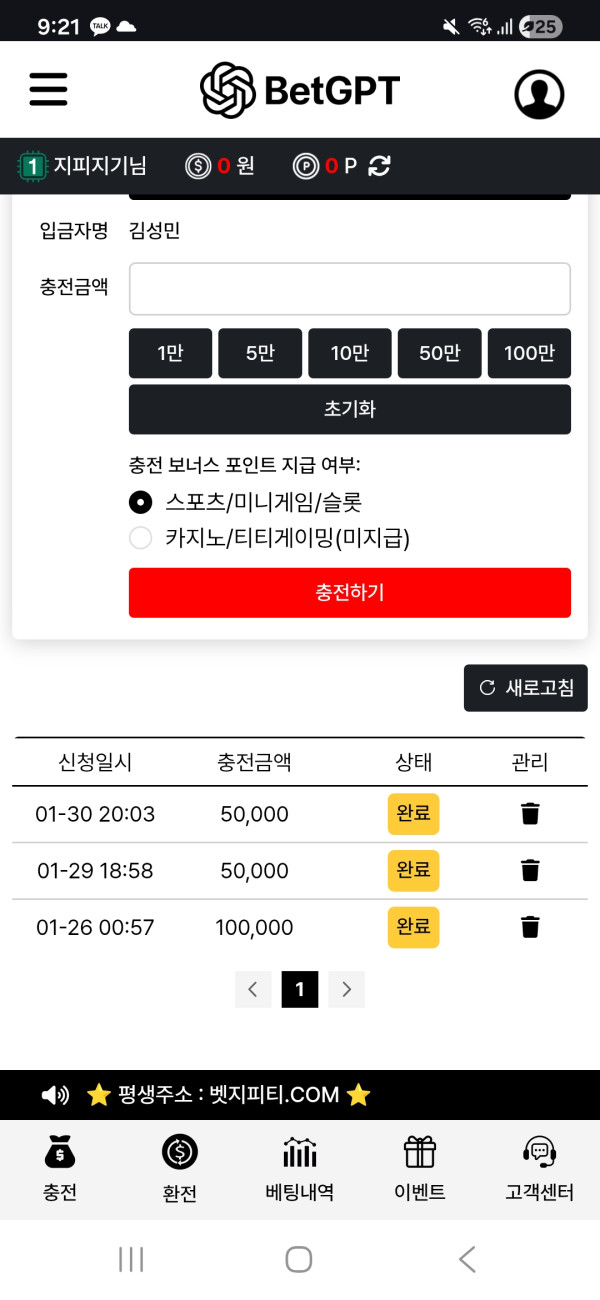
Task: Open the hamburger menu
Action: coord(48,90)
